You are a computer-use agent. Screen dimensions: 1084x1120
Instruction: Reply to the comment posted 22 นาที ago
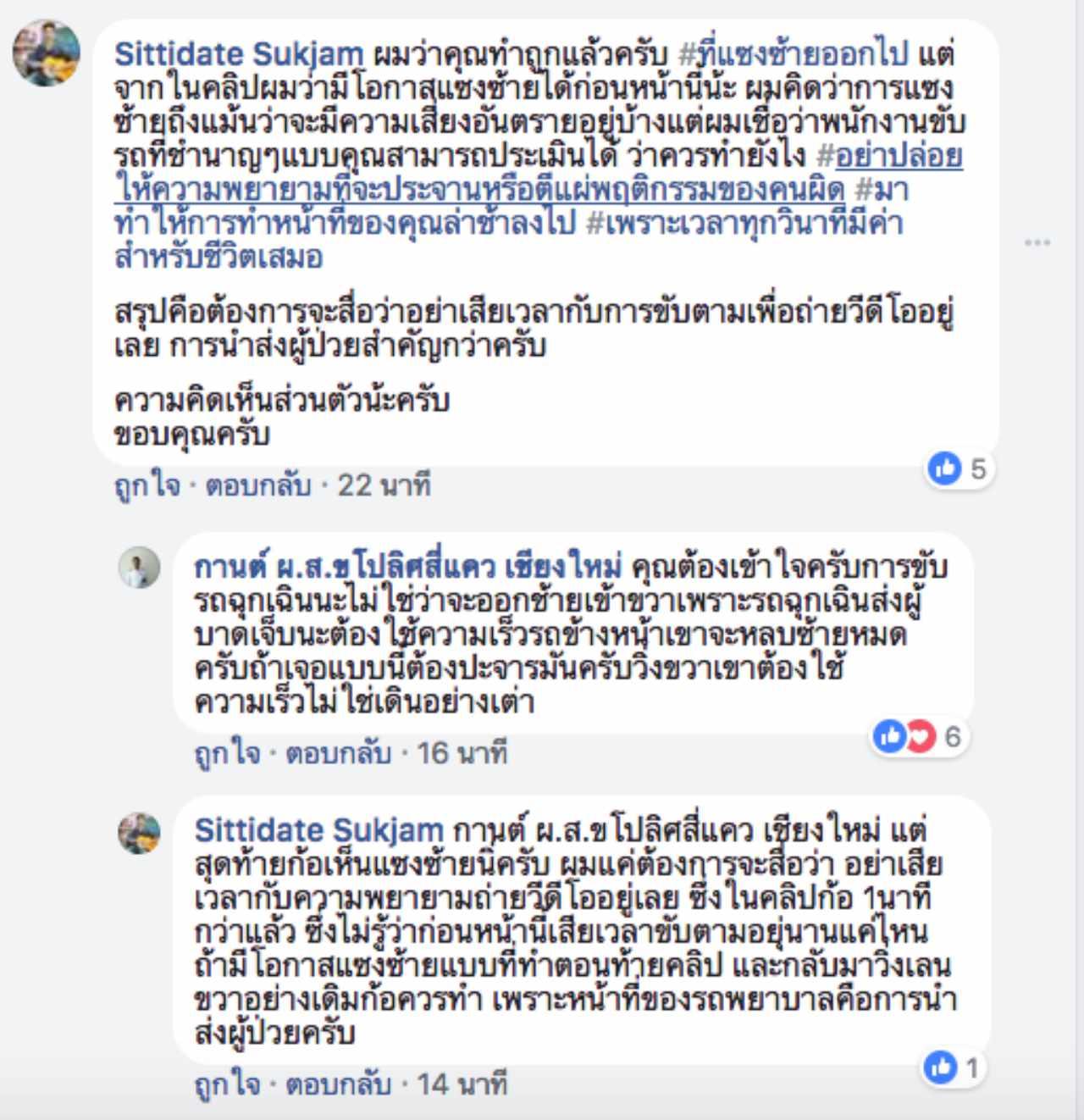coord(258,485)
